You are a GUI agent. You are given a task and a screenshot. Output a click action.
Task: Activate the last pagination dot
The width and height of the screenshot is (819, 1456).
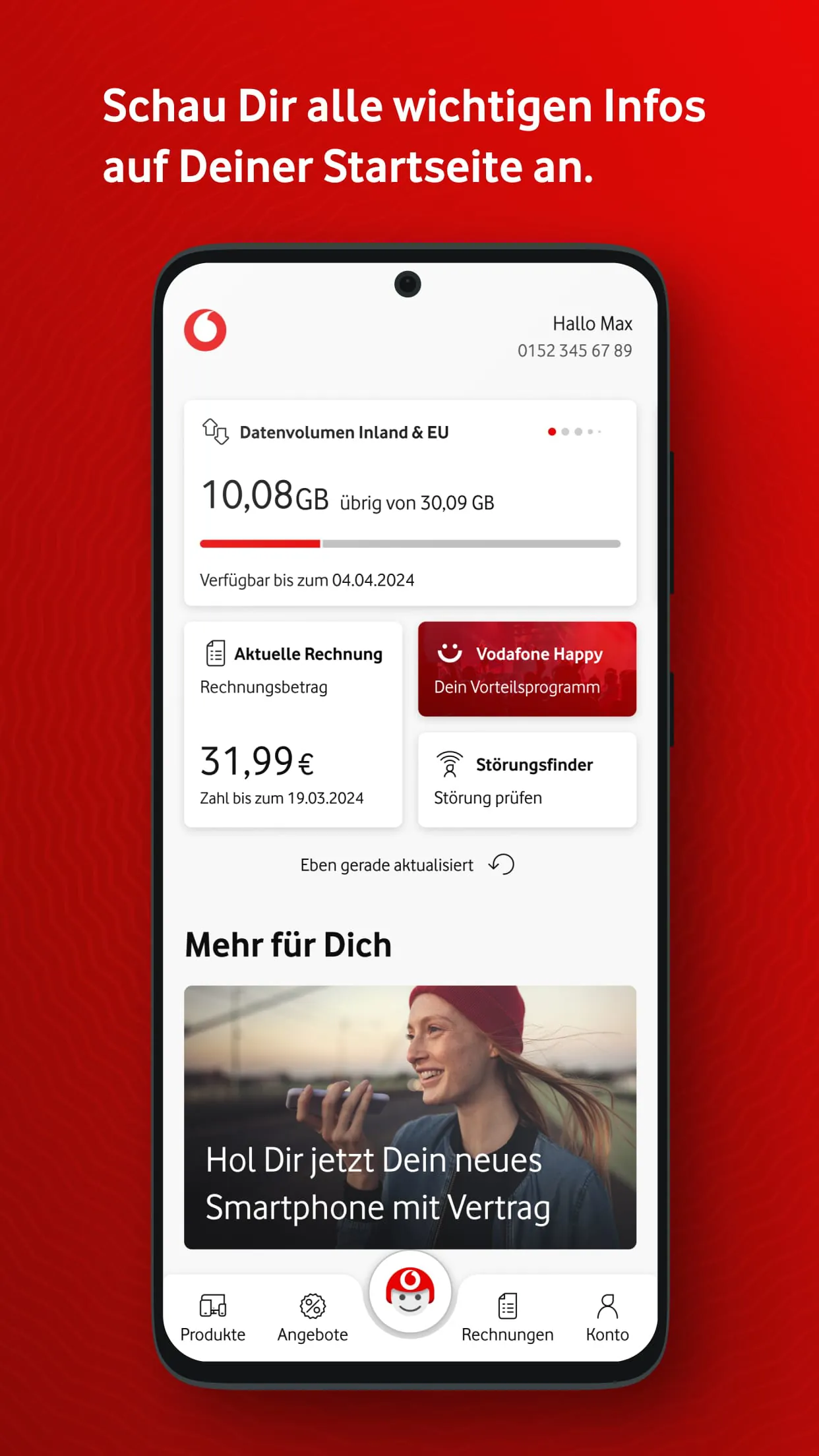coord(599,431)
